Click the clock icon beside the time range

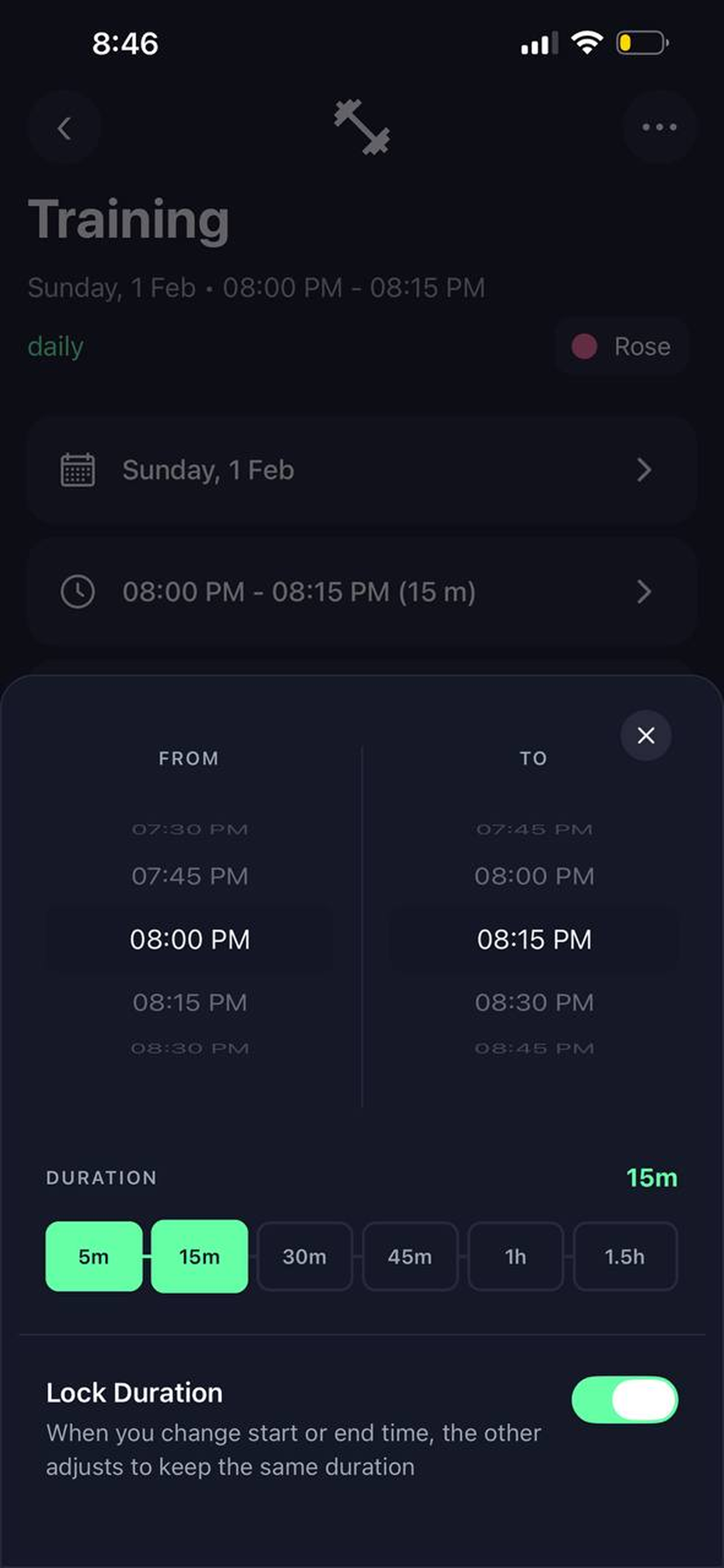[x=80, y=591]
